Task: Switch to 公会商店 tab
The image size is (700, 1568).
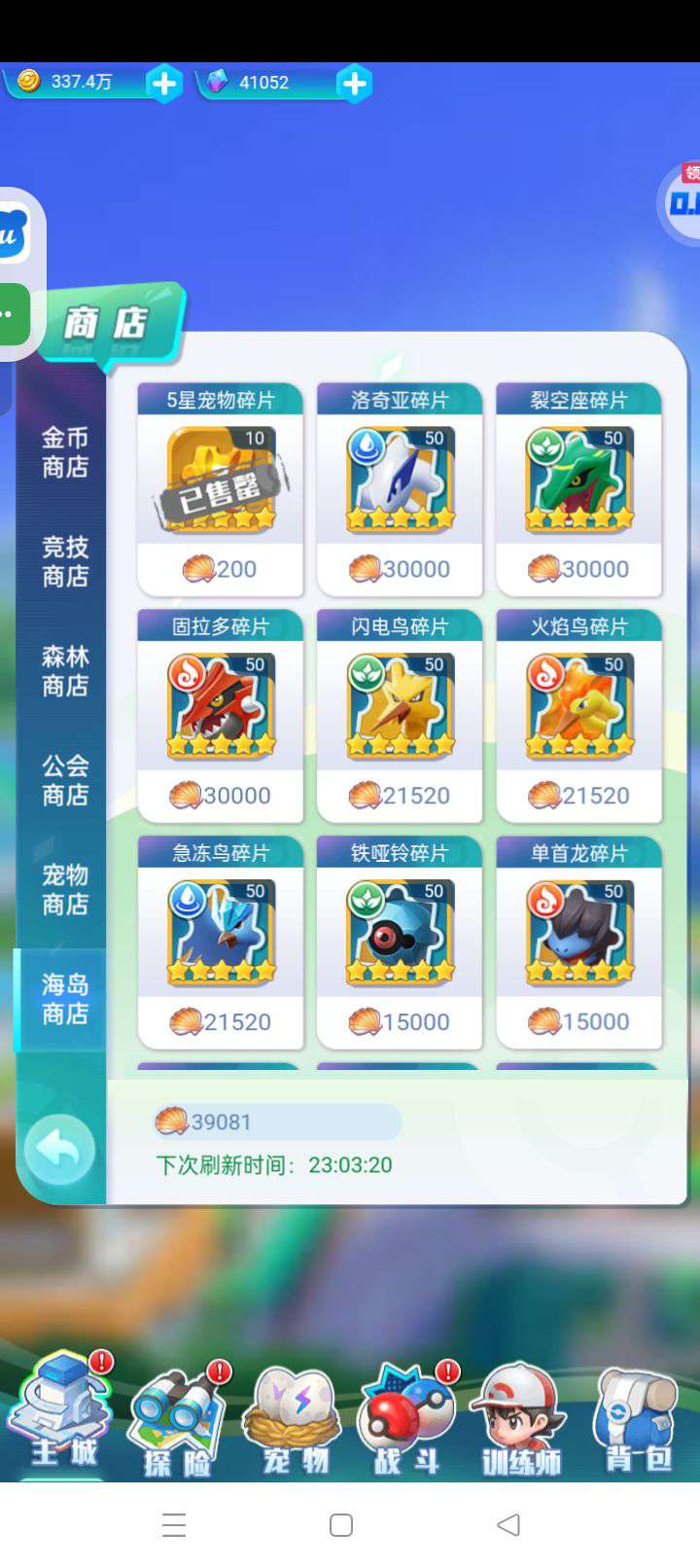Action: (65, 780)
